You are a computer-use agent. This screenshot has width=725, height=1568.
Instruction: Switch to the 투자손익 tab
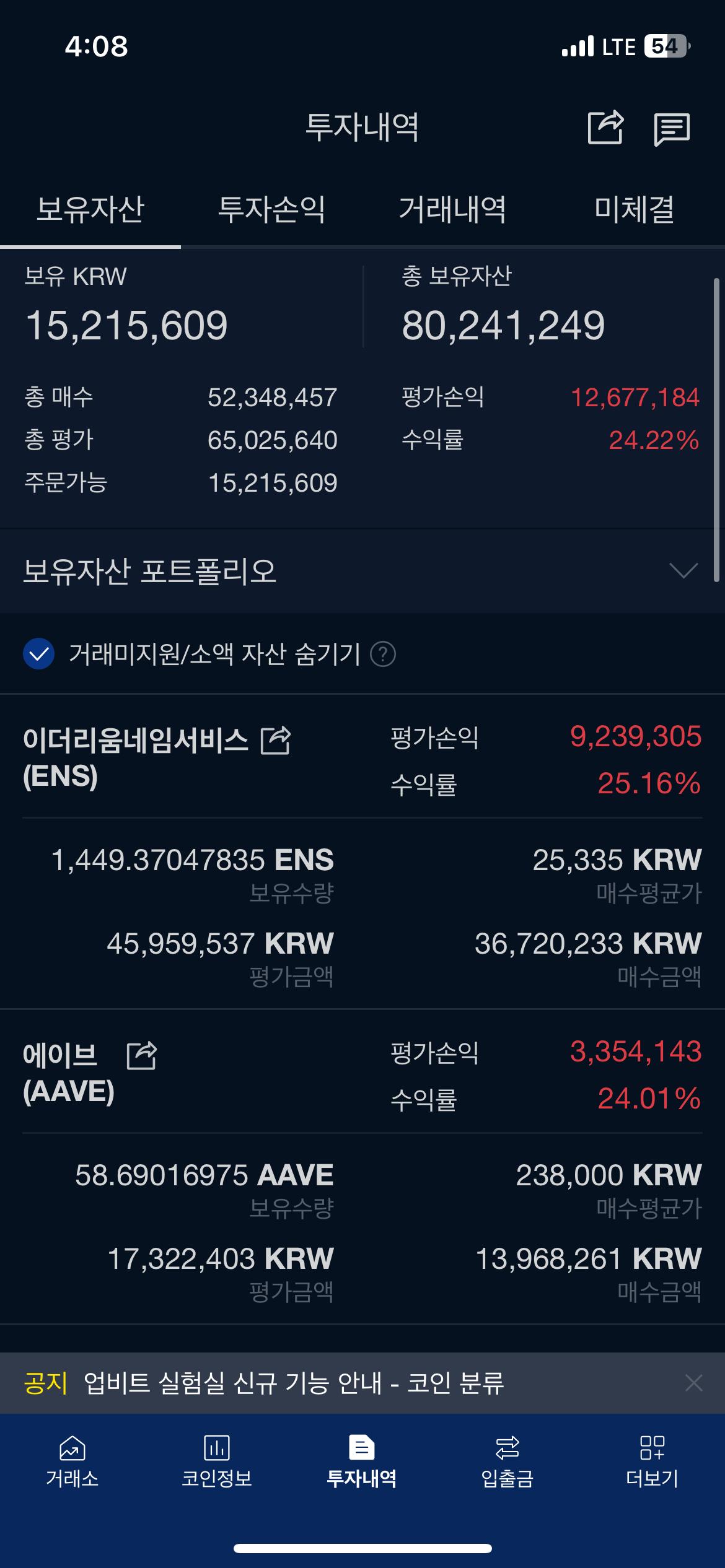[x=271, y=209]
